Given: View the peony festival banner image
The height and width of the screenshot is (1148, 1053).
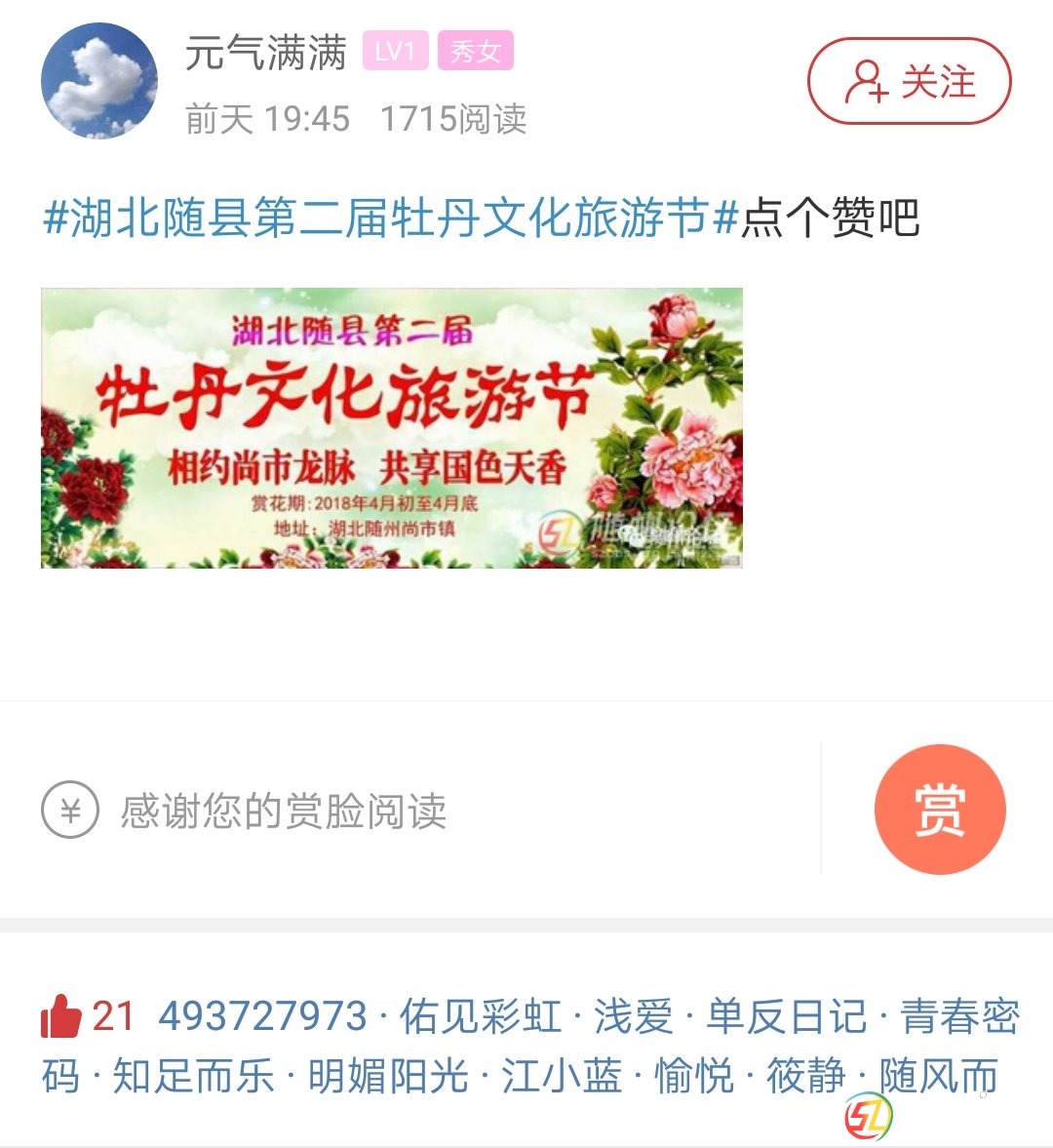Looking at the screenshot, I should tap(391, 427).
